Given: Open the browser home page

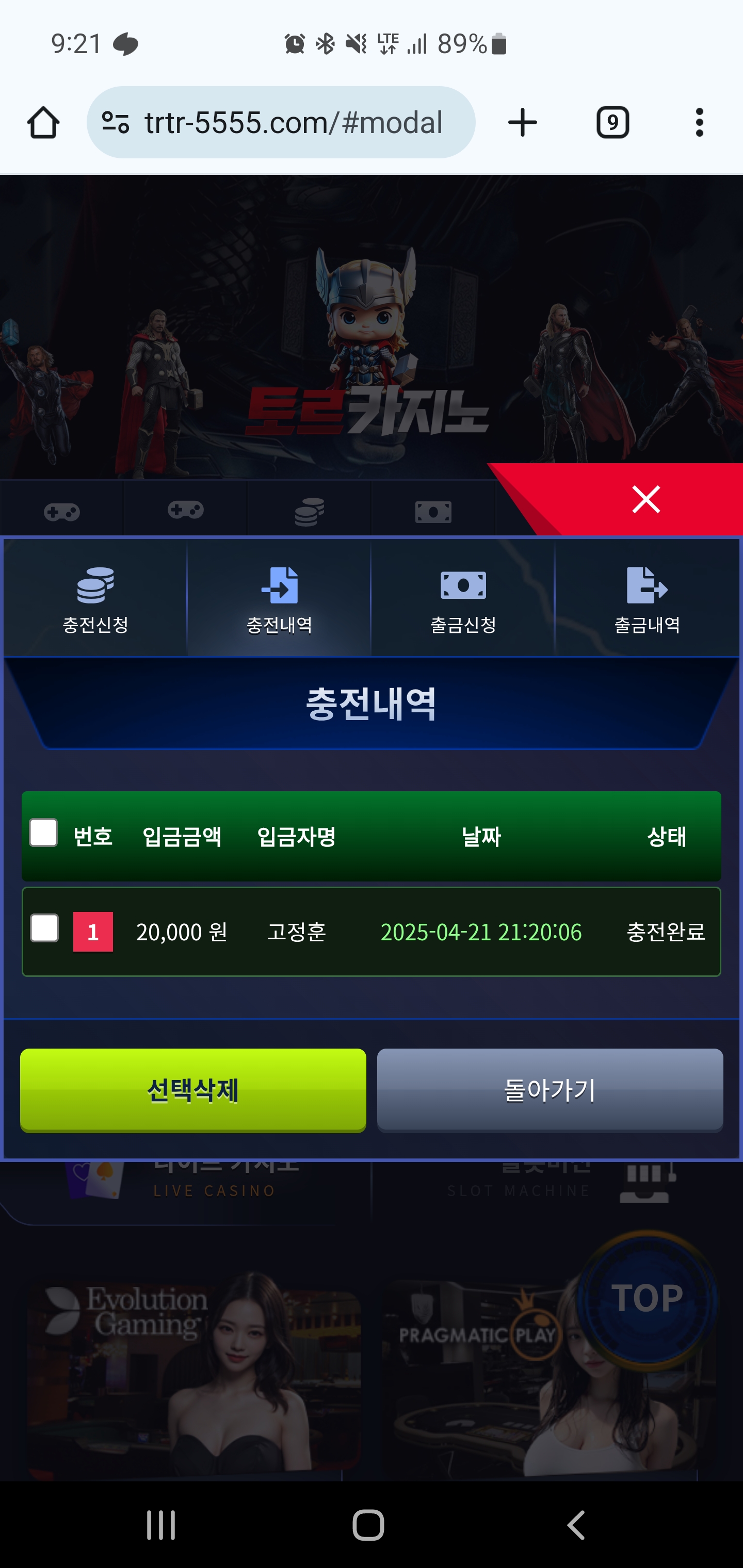Looking at the screenshot, I should click(43, 122).
